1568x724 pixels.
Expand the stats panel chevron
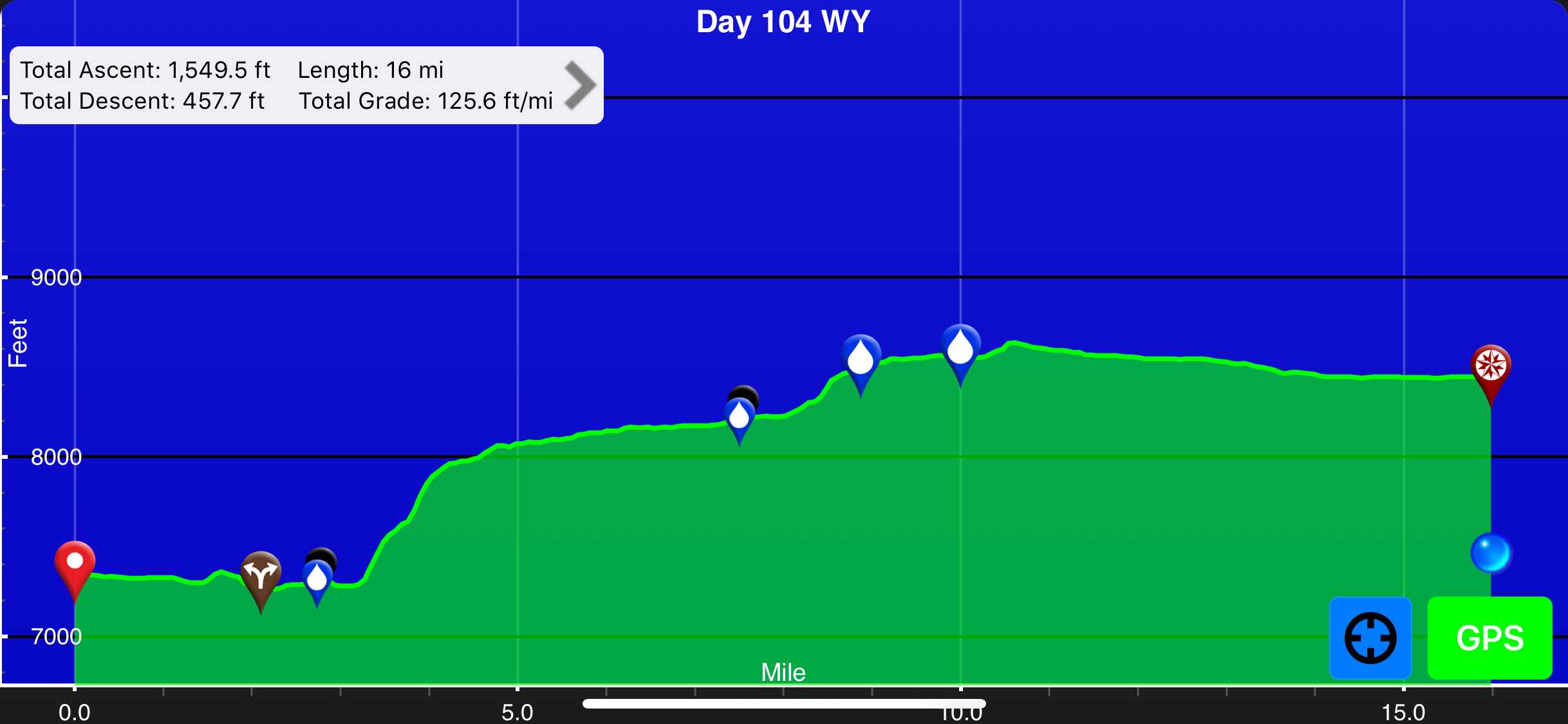(580, 85)
